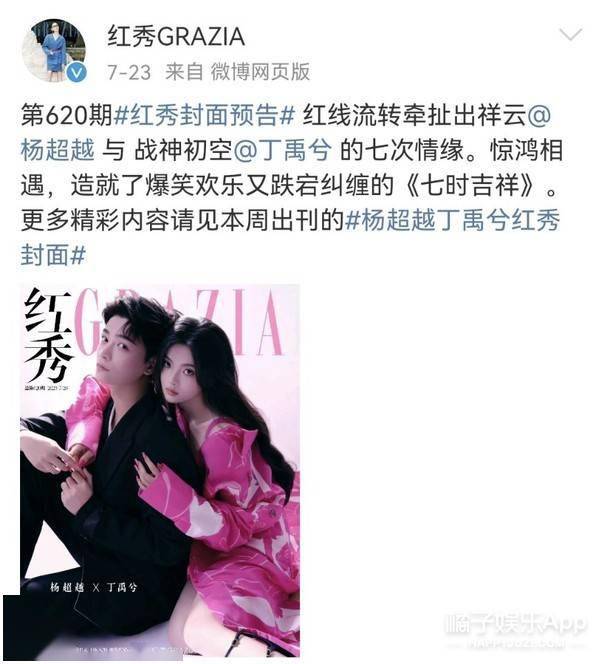
Task: View the GRAZIA magazine cover image
Action: [160, 470]
